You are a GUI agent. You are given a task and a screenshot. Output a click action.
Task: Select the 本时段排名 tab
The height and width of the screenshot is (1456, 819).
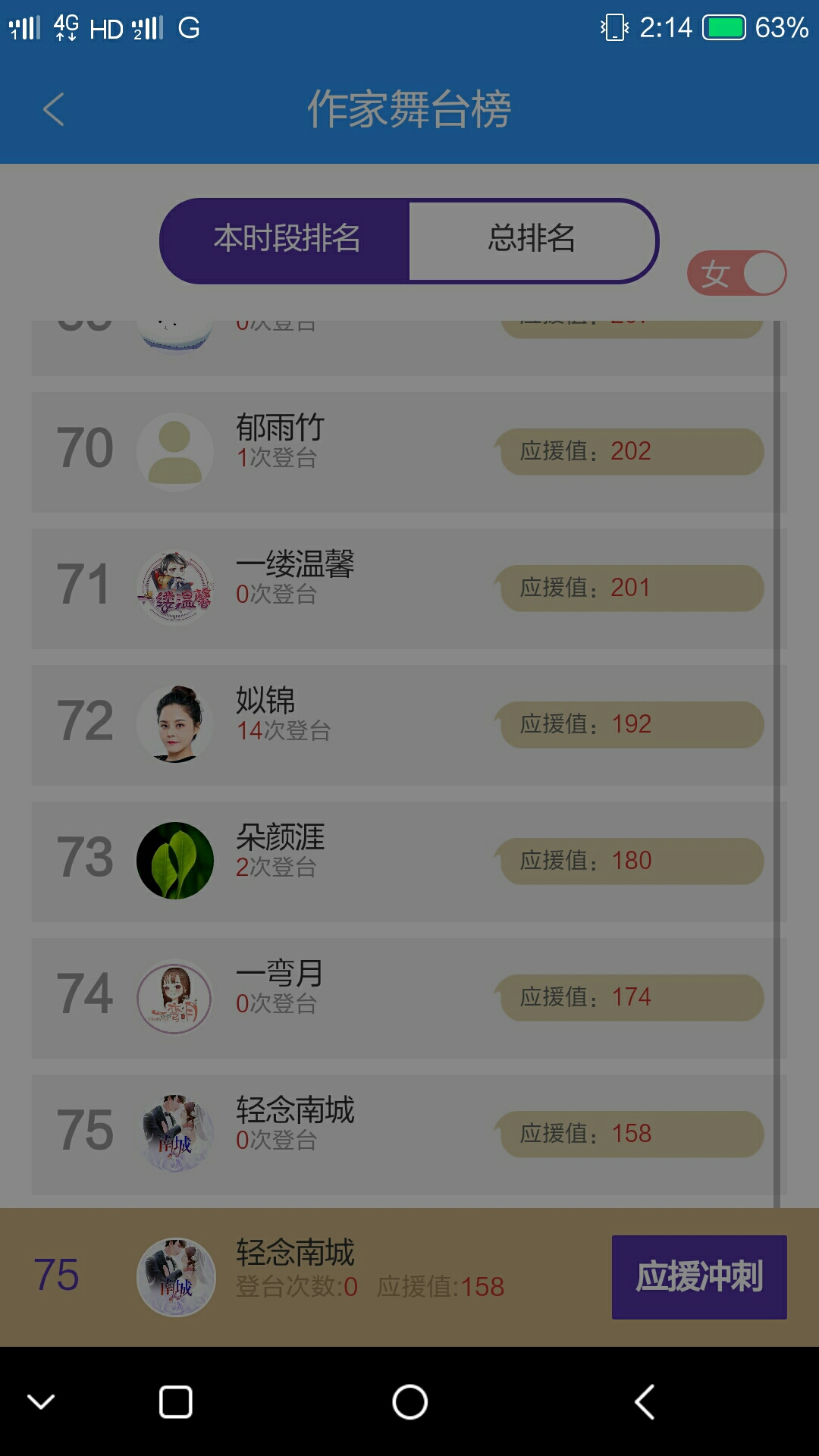(286, 239)
